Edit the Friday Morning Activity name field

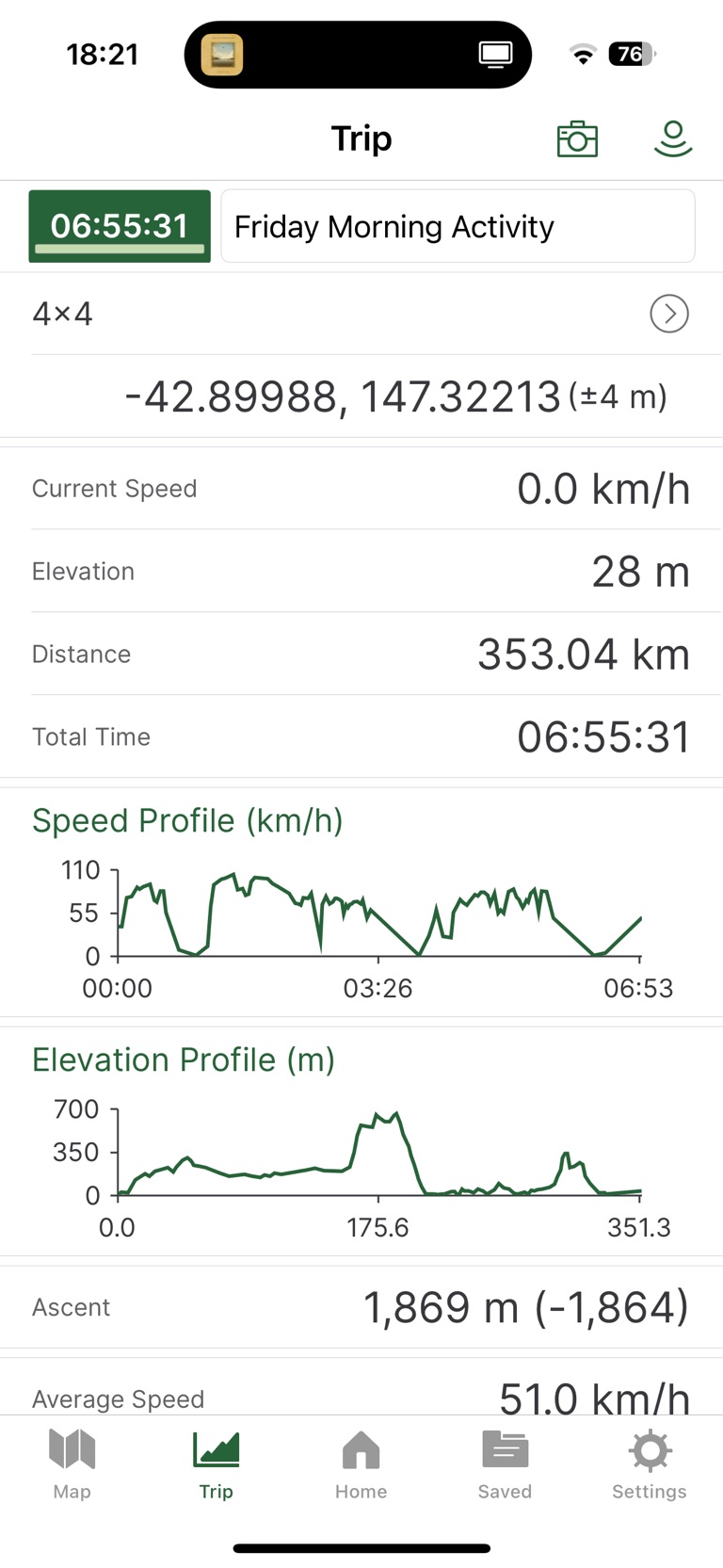(458, 226)
